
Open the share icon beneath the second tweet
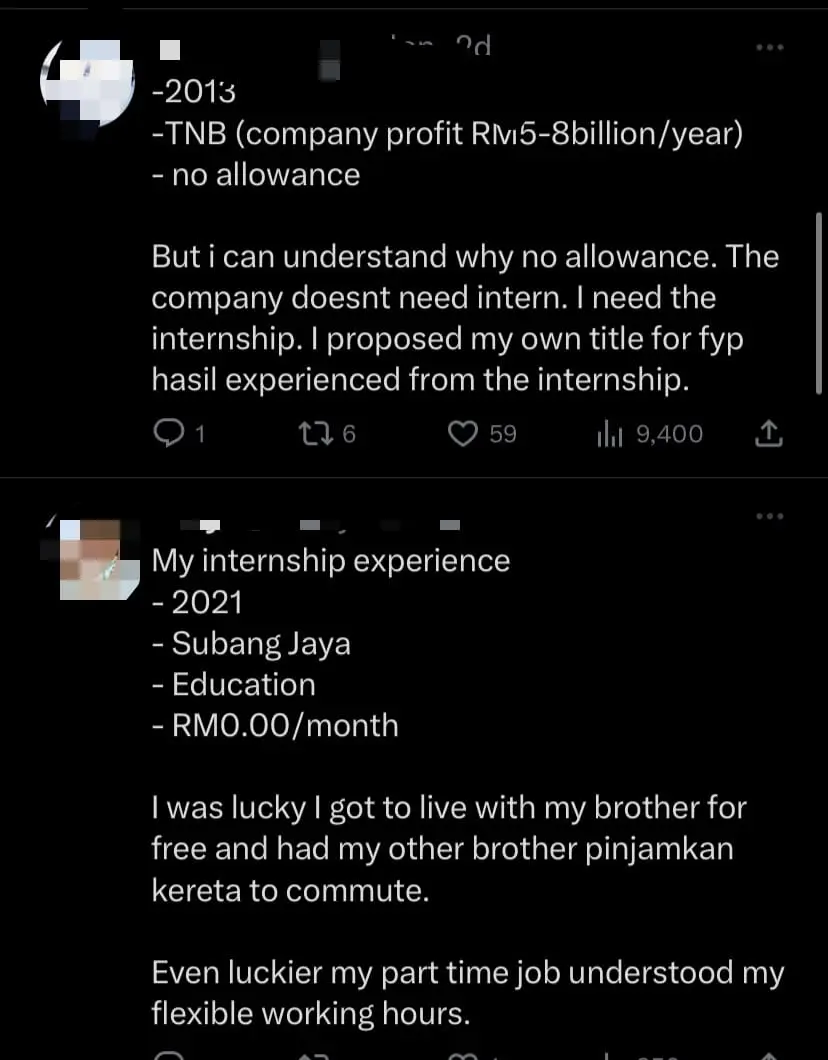768,1055
